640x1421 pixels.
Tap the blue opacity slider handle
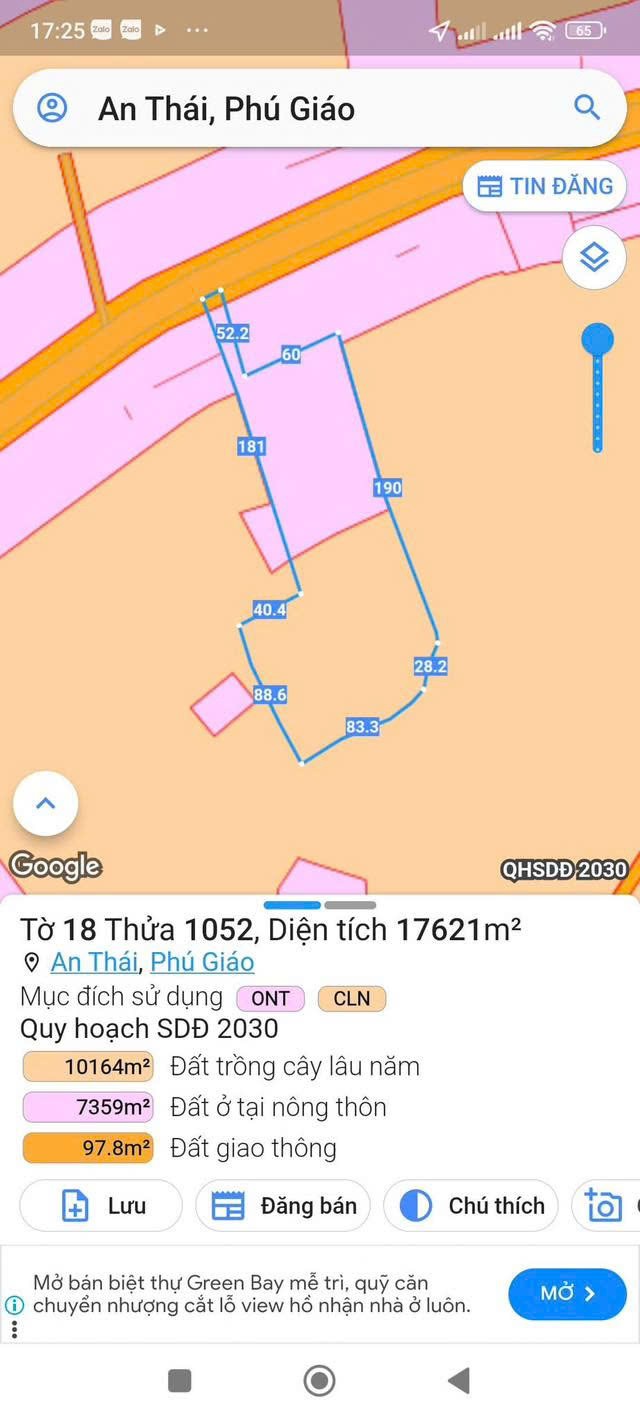[x=598, y=340]
